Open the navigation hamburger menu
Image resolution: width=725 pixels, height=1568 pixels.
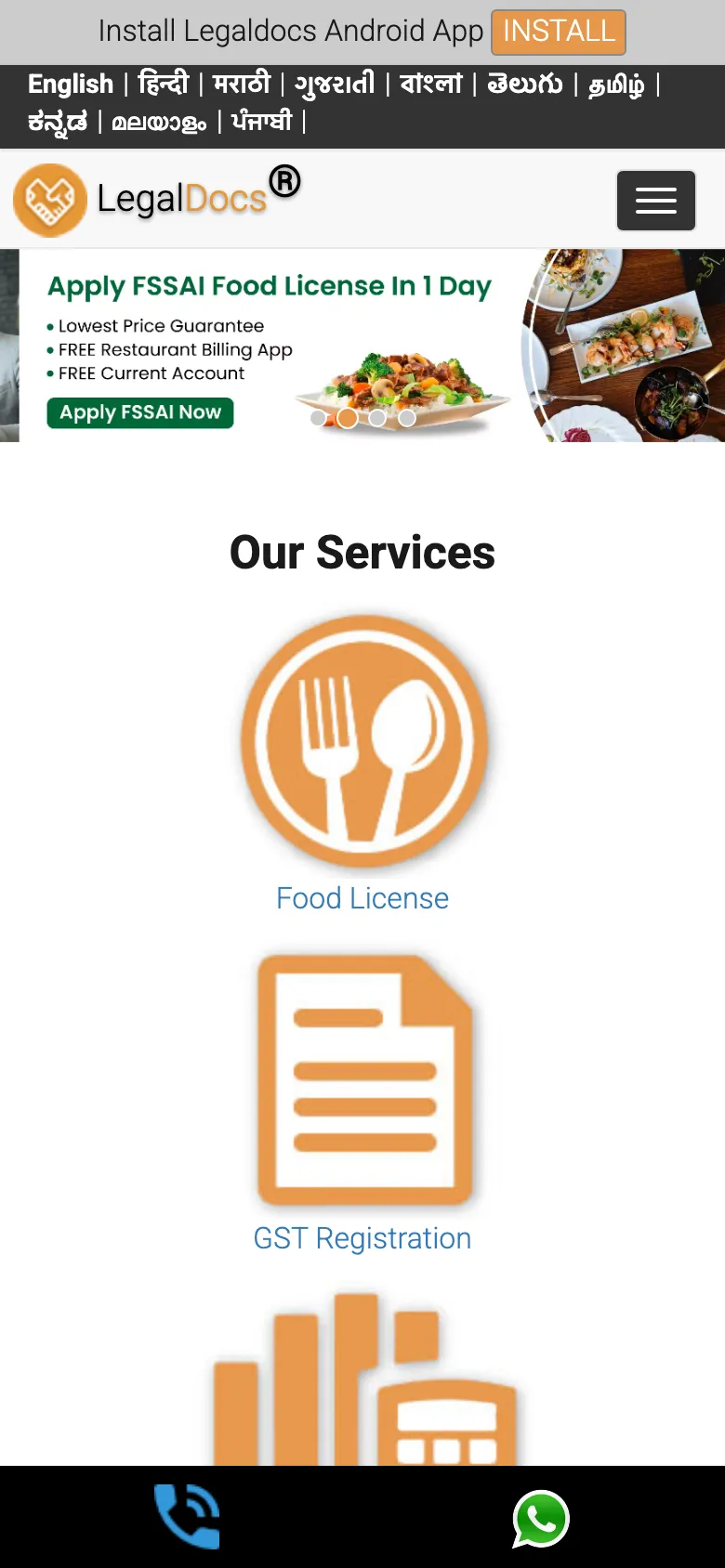tap(655, 200)
